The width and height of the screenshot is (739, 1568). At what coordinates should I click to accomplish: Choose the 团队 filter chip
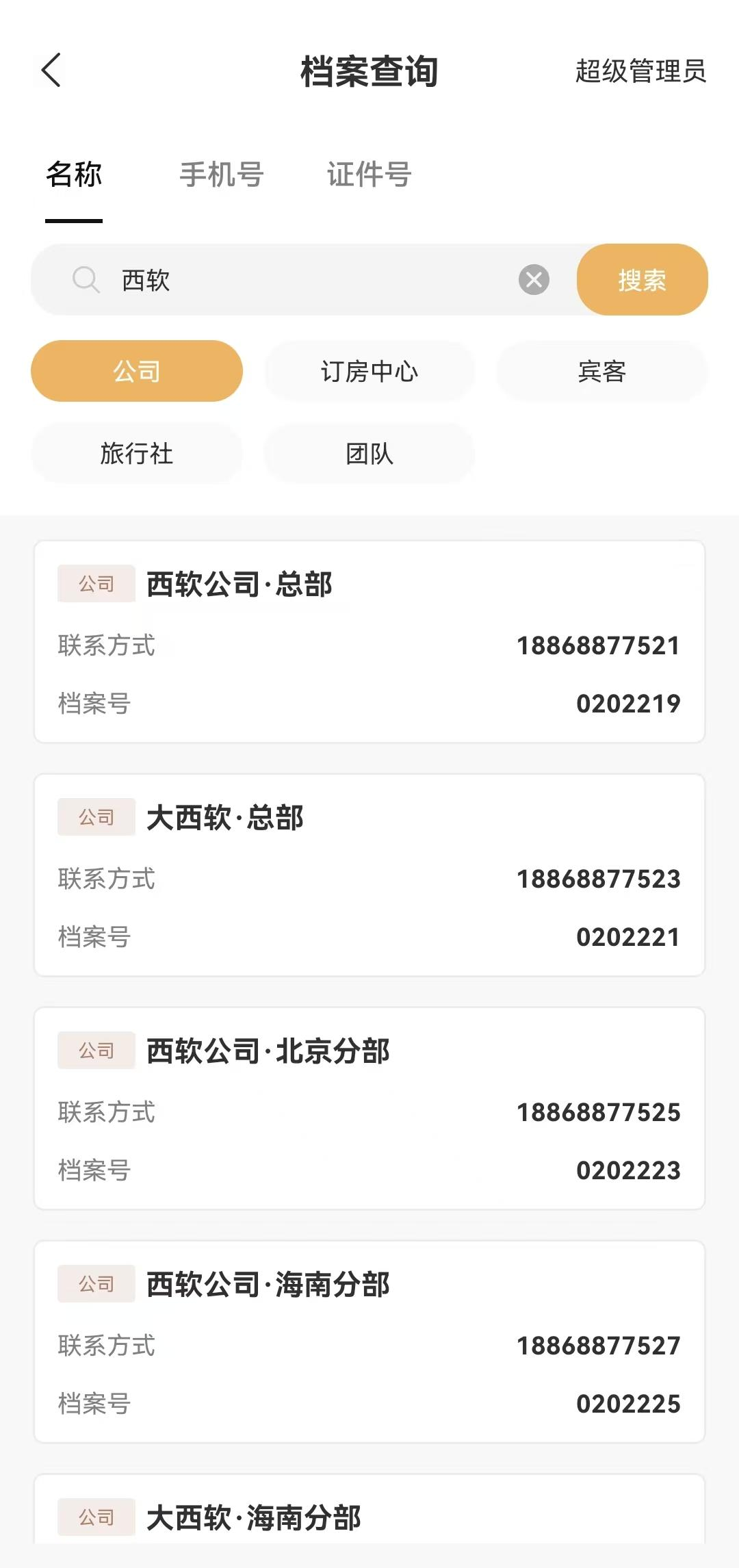point(369,453)
